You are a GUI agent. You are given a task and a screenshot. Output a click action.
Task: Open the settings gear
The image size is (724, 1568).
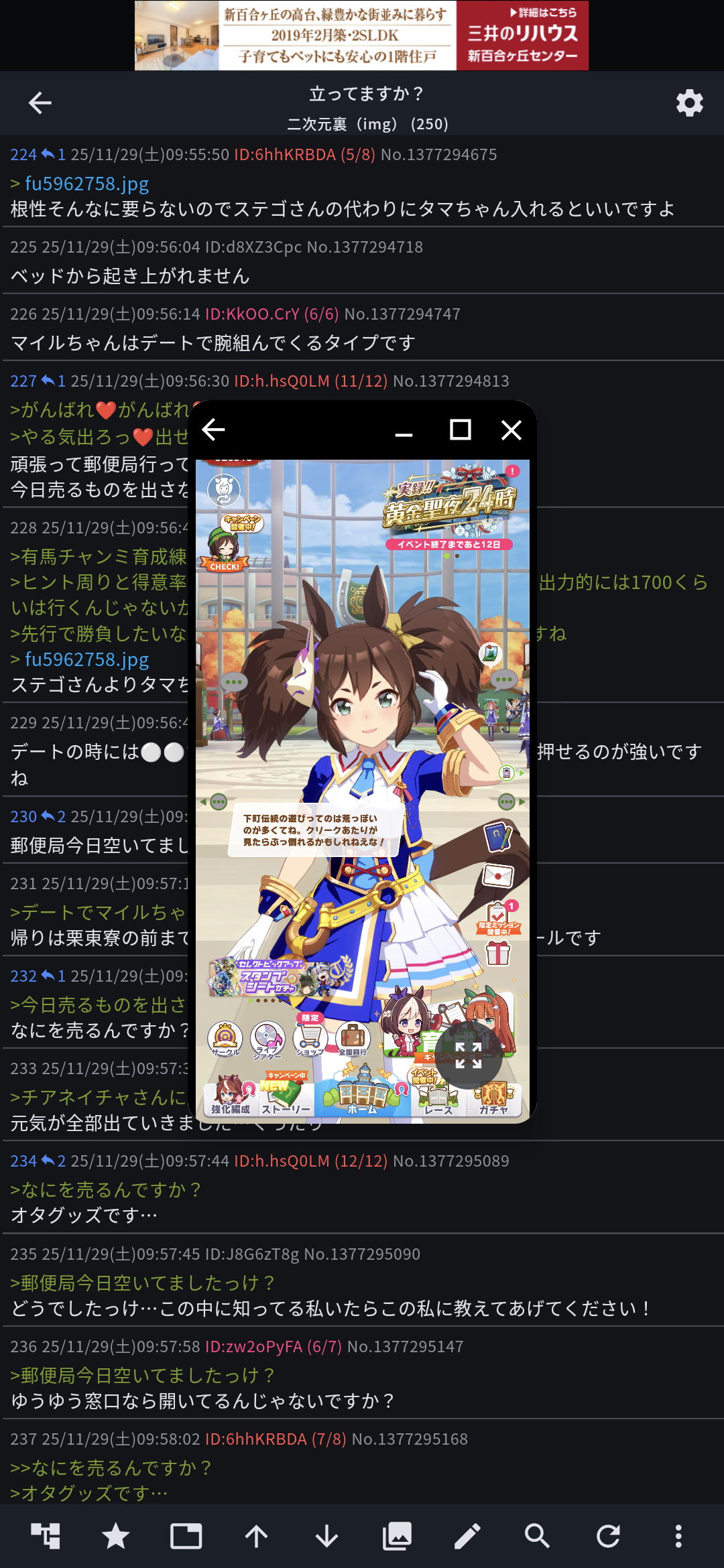pyautogui.click(x=689, y=103)
